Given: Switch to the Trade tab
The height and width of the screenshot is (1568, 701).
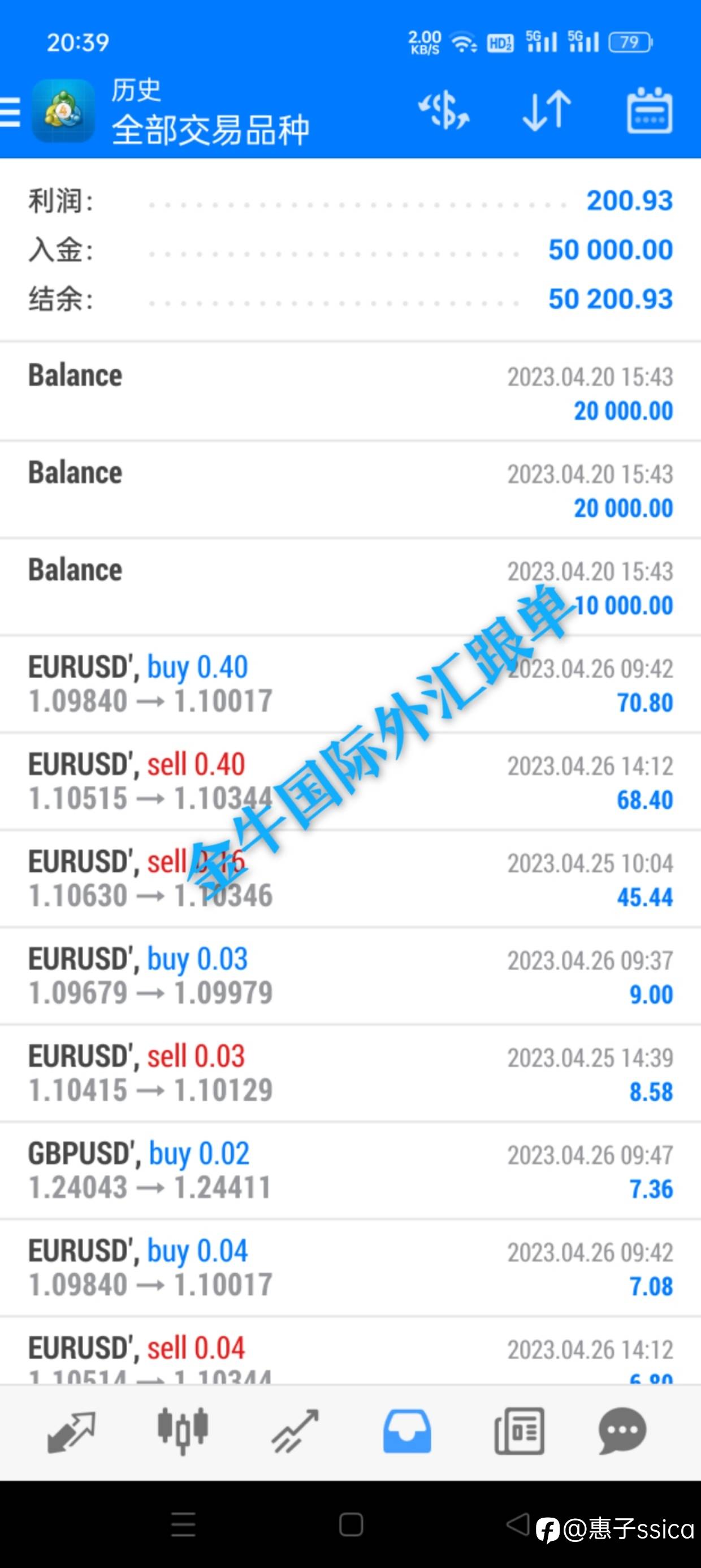Looking at the screenshot, I should pyautogui.click(x=295, y=1431).
